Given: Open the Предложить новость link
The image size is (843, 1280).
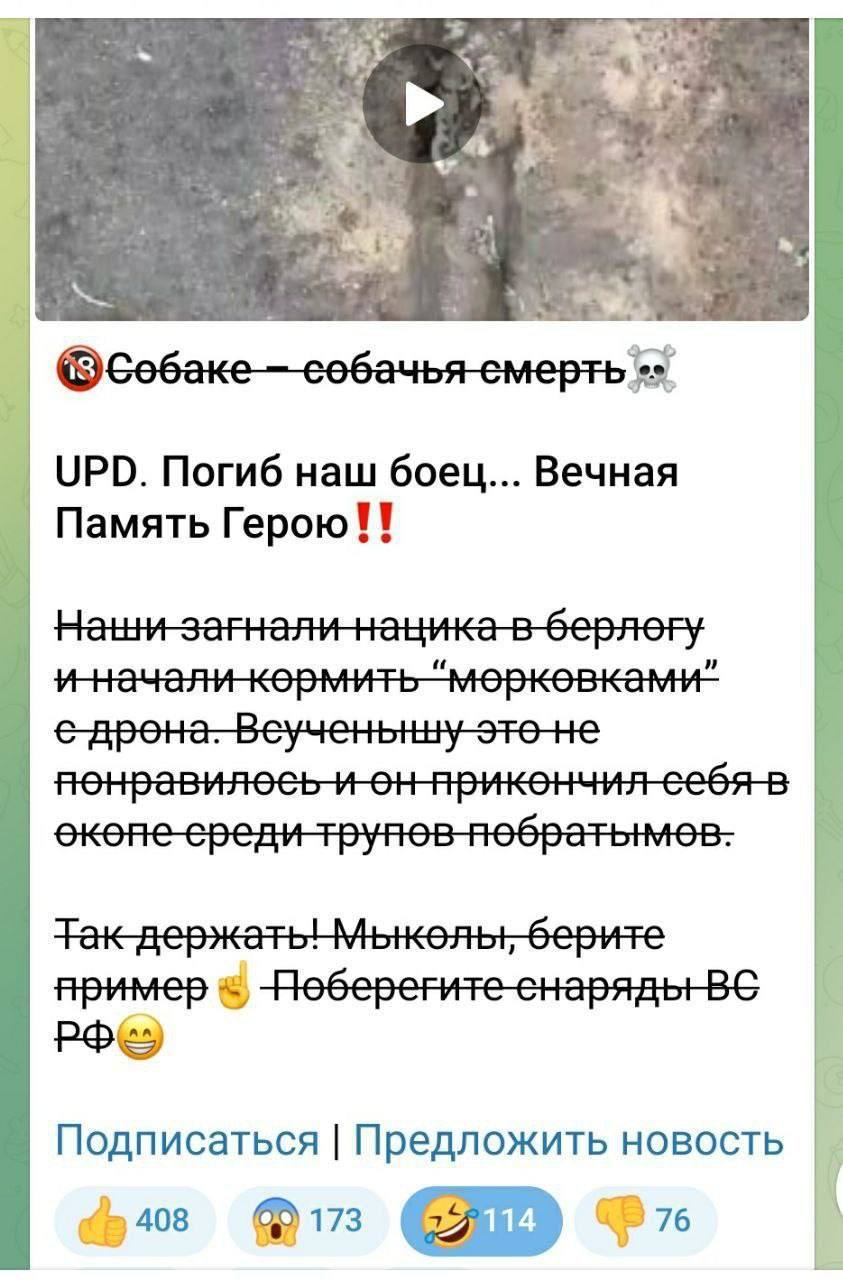Looking at the screenshot, I should (x=569, y=1140).
